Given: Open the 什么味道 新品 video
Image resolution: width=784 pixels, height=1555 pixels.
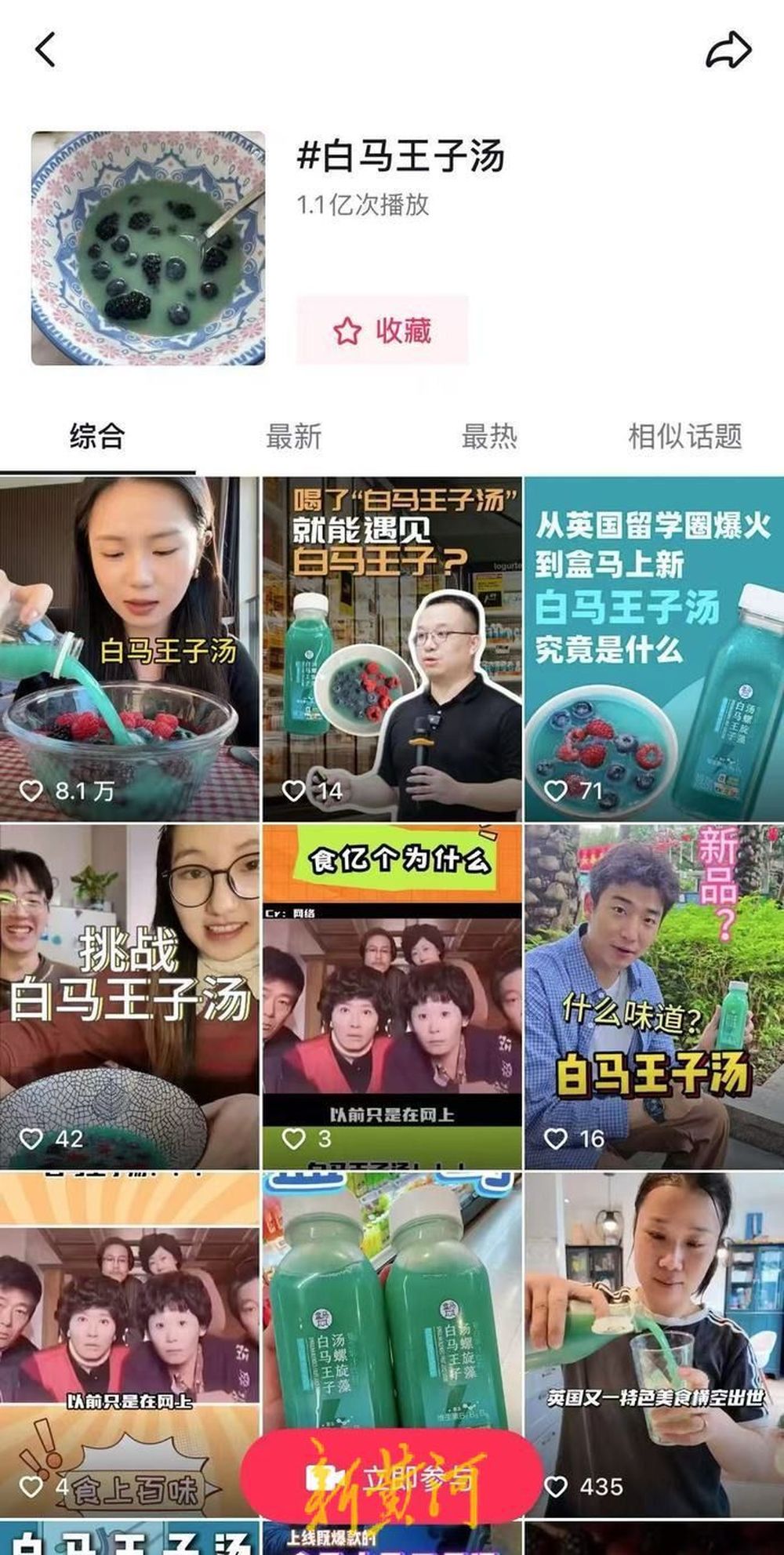Looking at the screenshot, I should pos(654,996).
